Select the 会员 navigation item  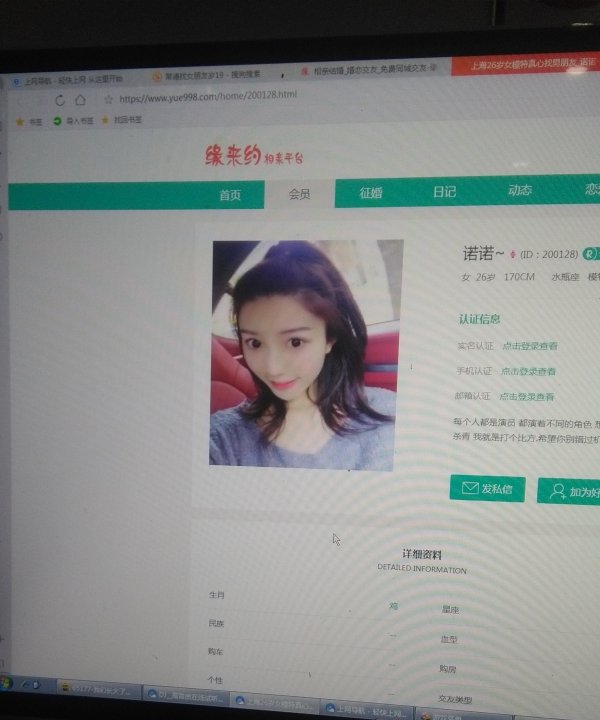(300, 194)
